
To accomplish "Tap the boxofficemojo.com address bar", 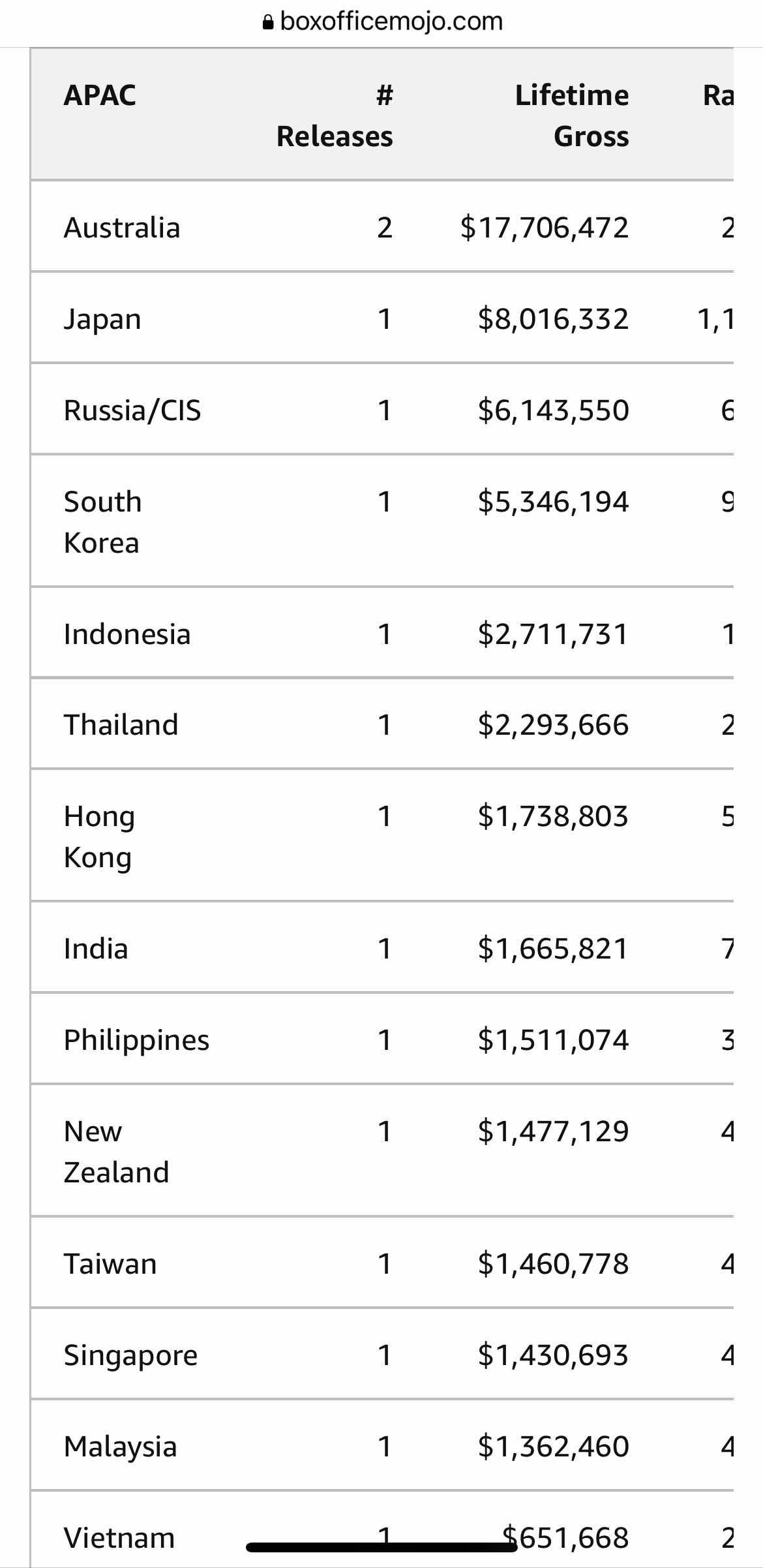I will pyautogui.click(x=383, y=22).
